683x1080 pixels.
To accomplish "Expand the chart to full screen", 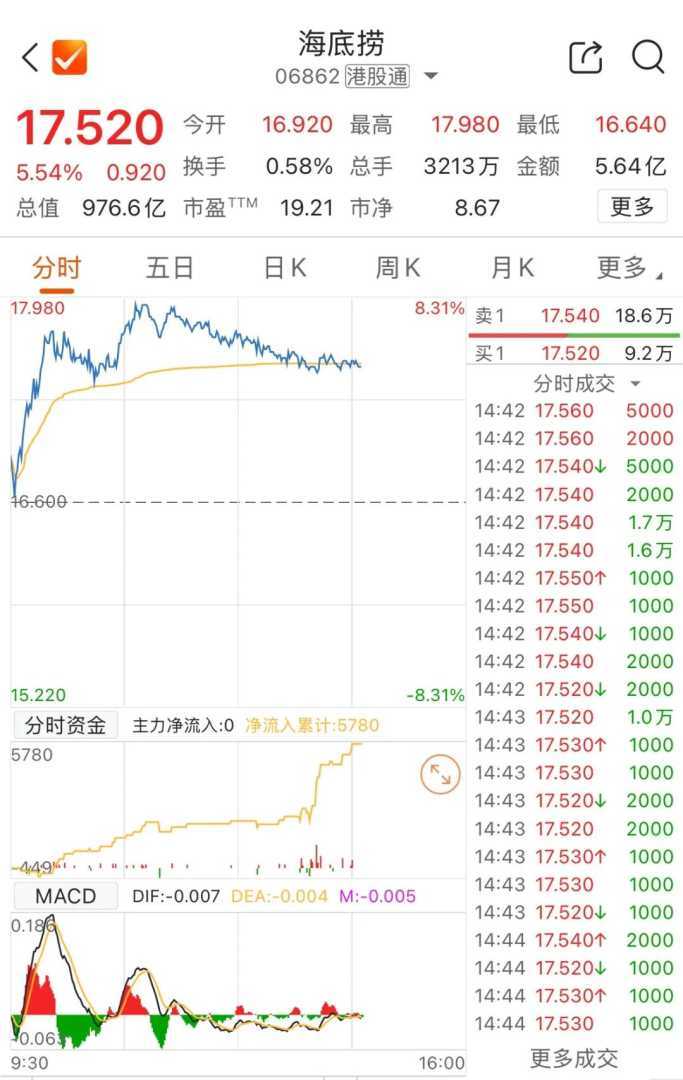I will coord(439,774).
